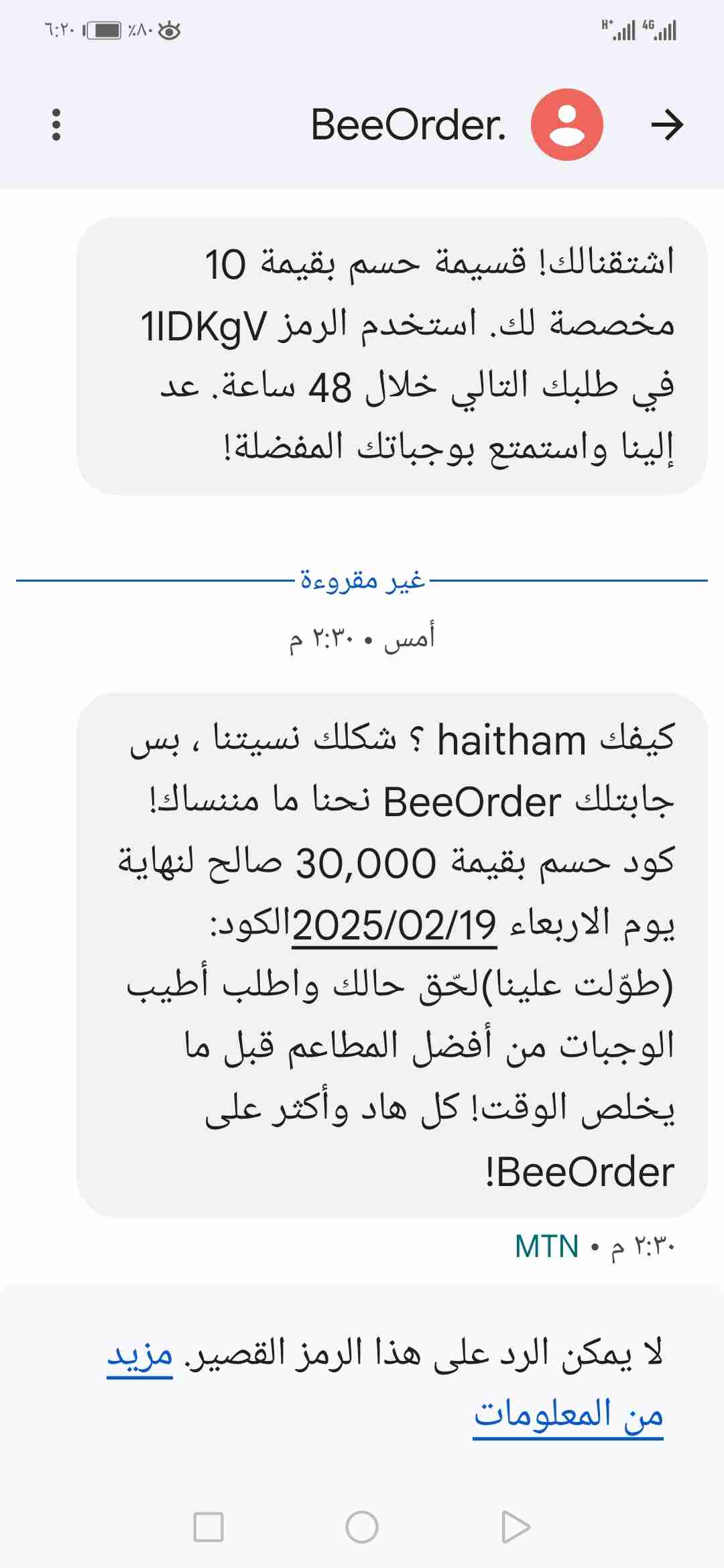Open the BeeOrder contact avatar

click(567, 125)
